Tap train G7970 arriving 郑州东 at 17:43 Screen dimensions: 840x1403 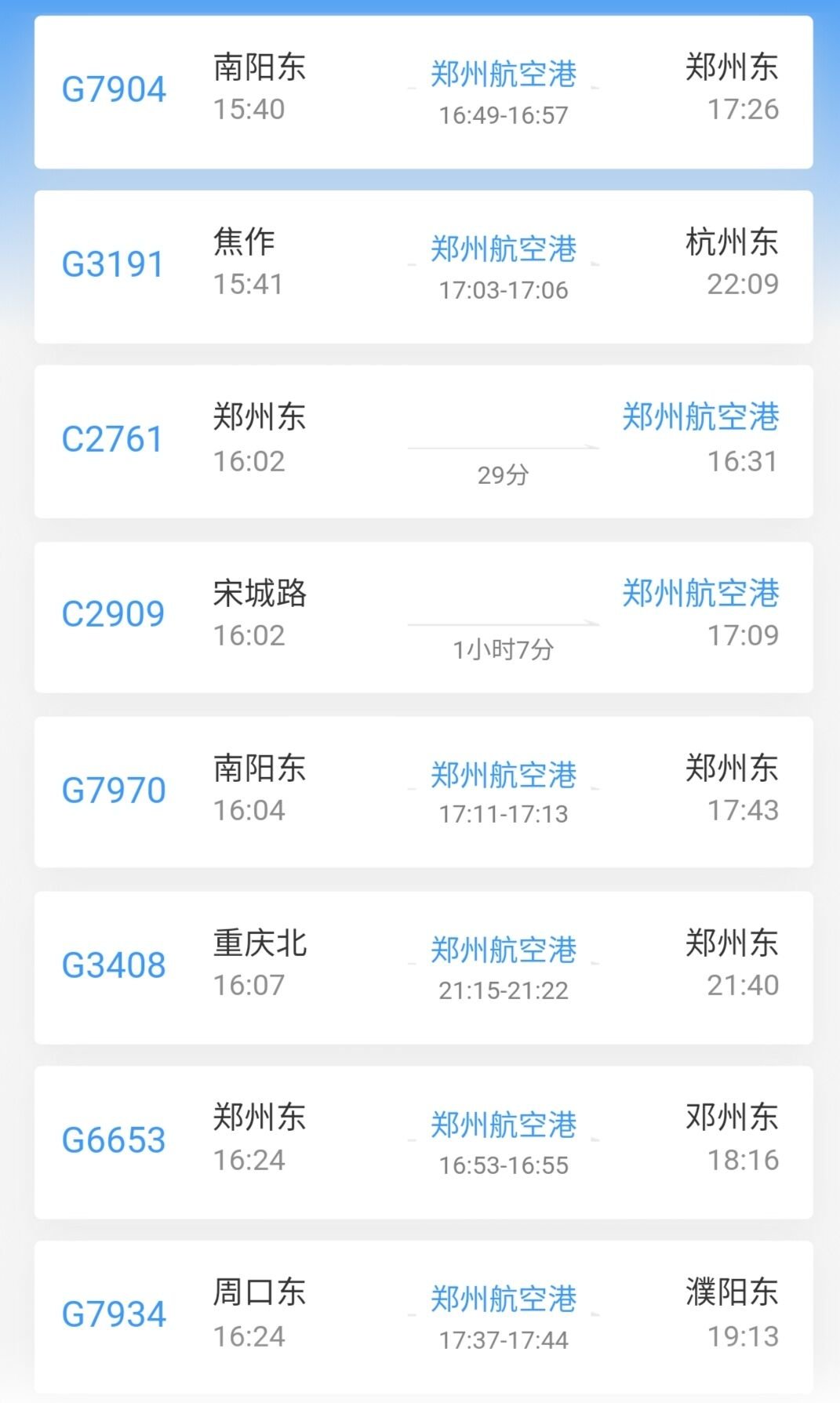click(x=424, y=791)
